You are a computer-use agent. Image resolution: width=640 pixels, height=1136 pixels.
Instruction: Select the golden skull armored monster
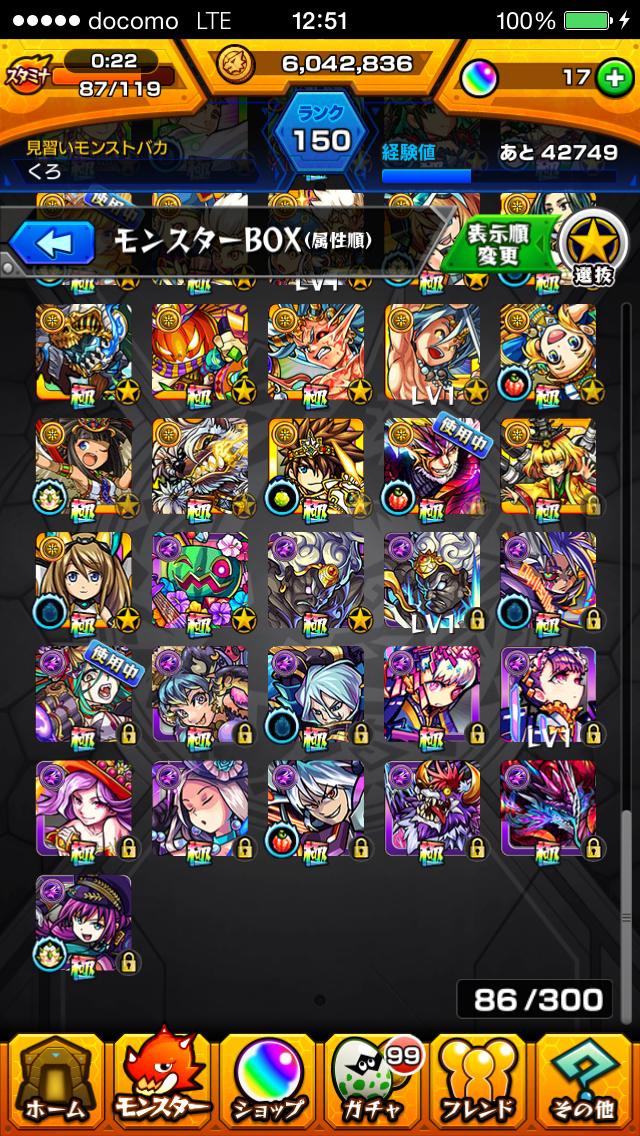(x=83, y=352)
